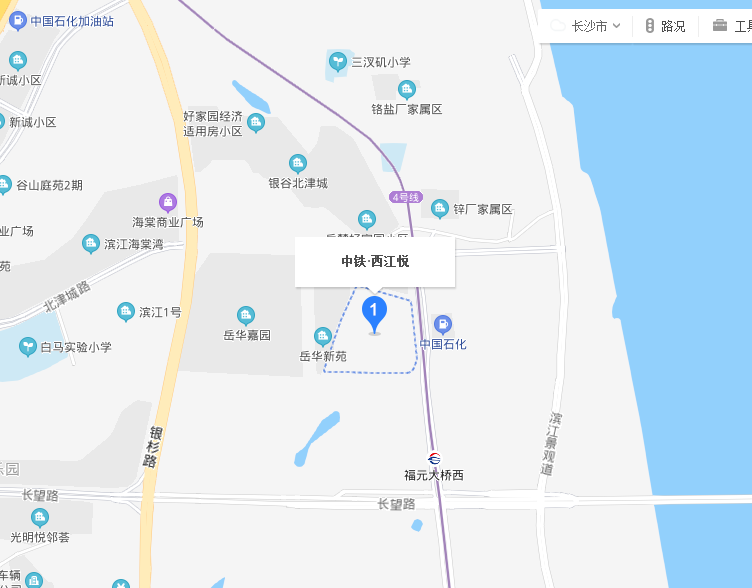The image size is (752, 588).
Task: Select the 铬盐厂家属区 residential marker
Action: click(407, 90)
